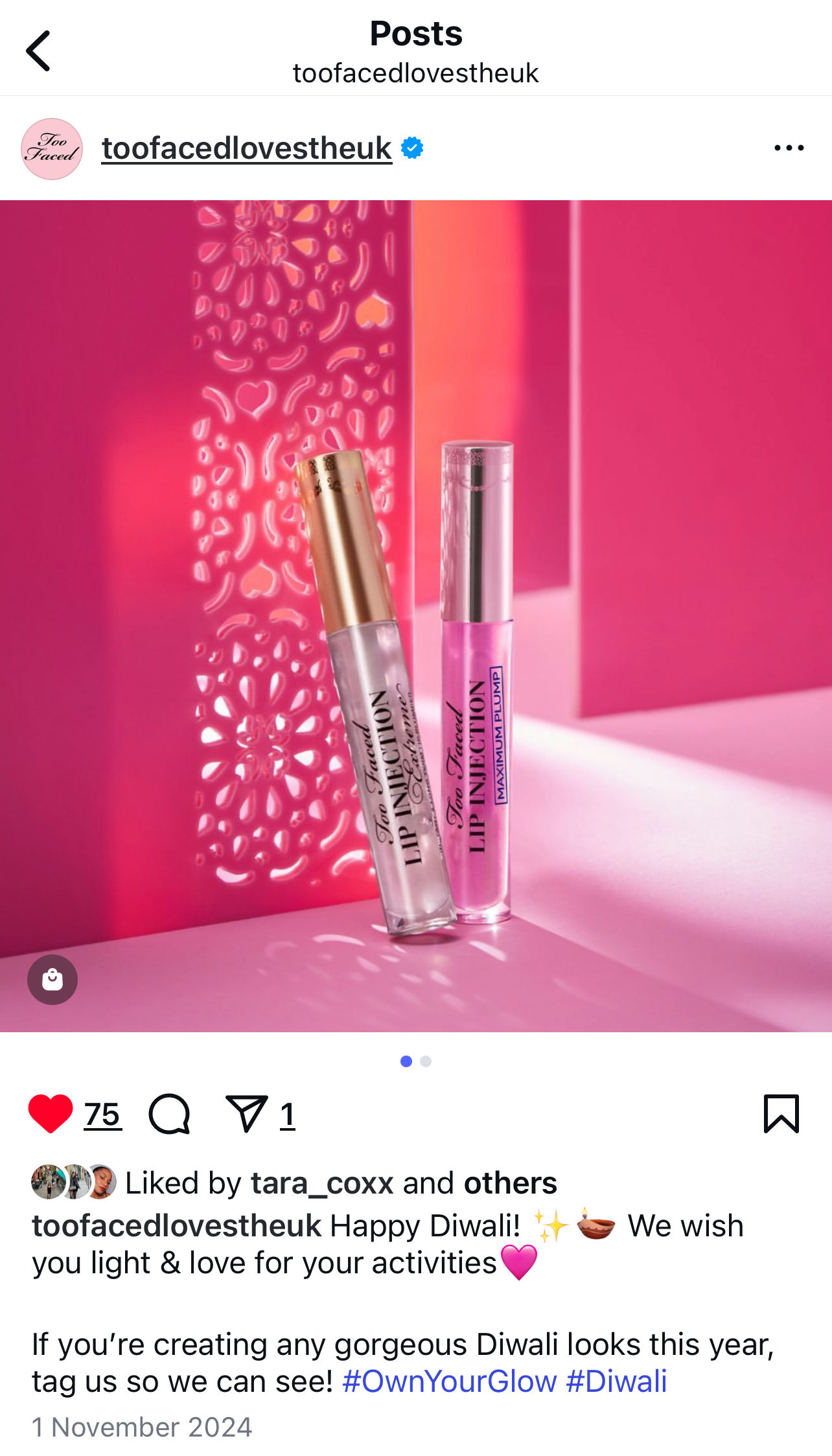
Task: Open toofacedlovestheuk profile from post header
Action: [247, 148]
